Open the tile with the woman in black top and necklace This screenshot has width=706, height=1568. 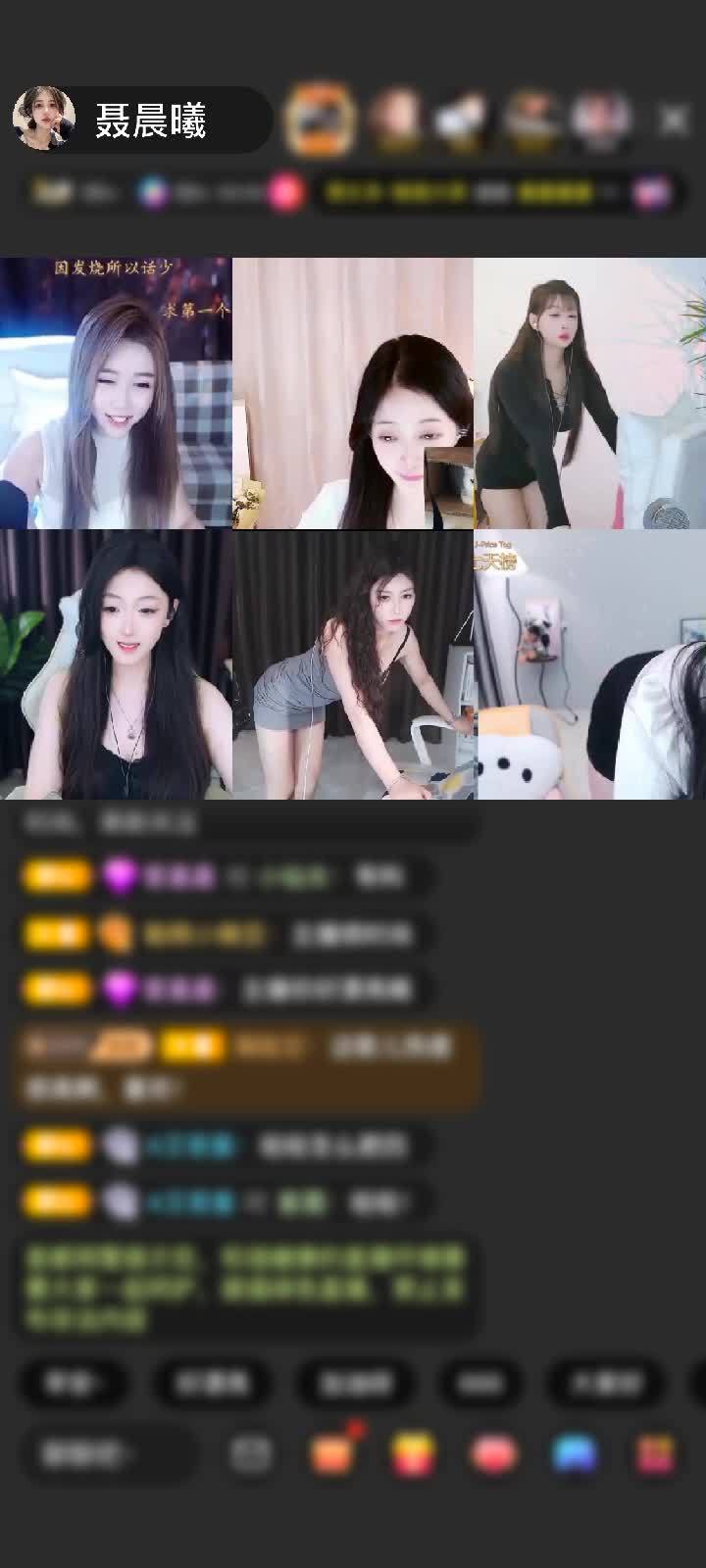pos(116,664)
